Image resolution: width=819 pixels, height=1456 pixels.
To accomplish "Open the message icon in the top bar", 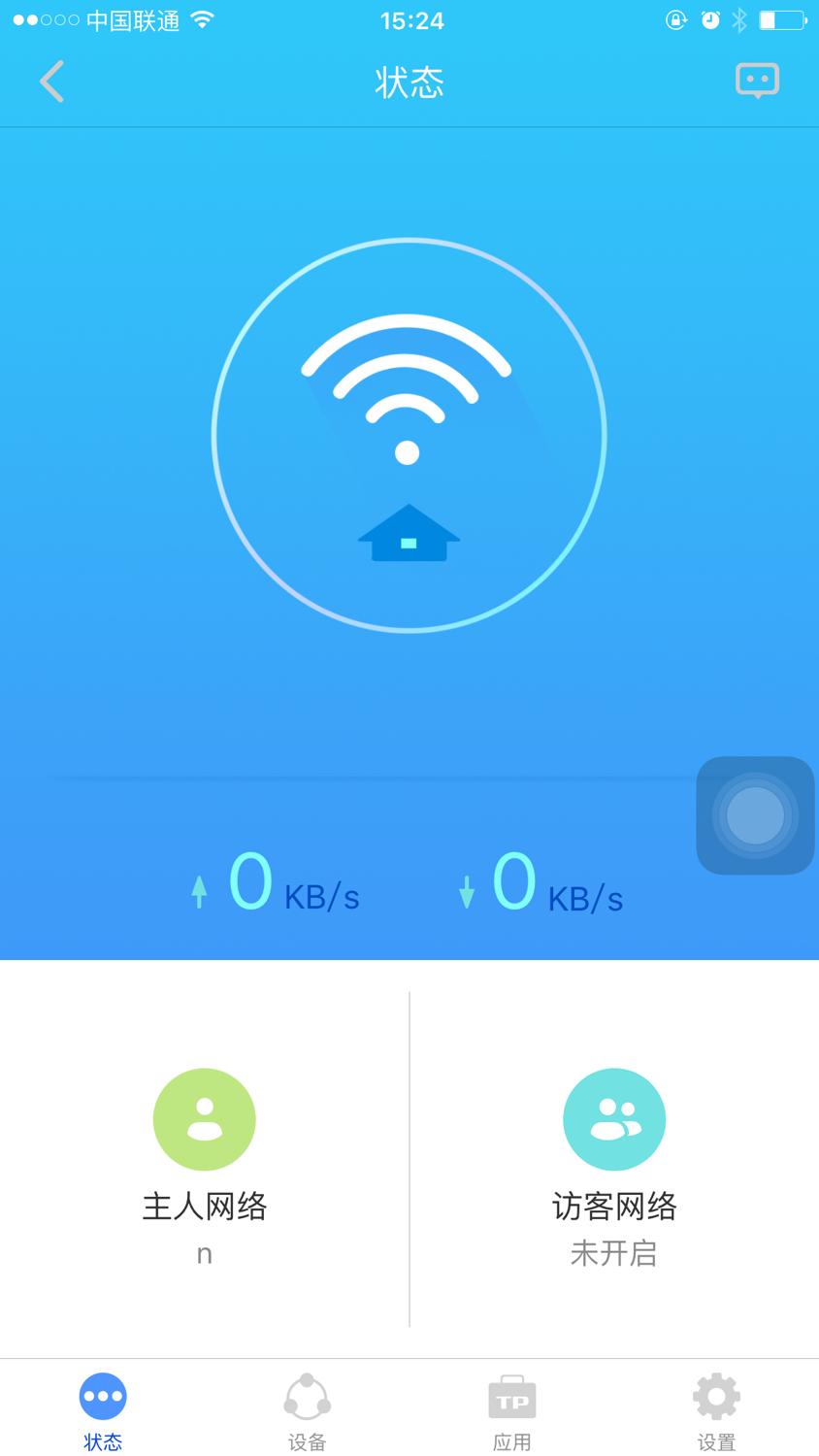I will (x=757, y=81).
